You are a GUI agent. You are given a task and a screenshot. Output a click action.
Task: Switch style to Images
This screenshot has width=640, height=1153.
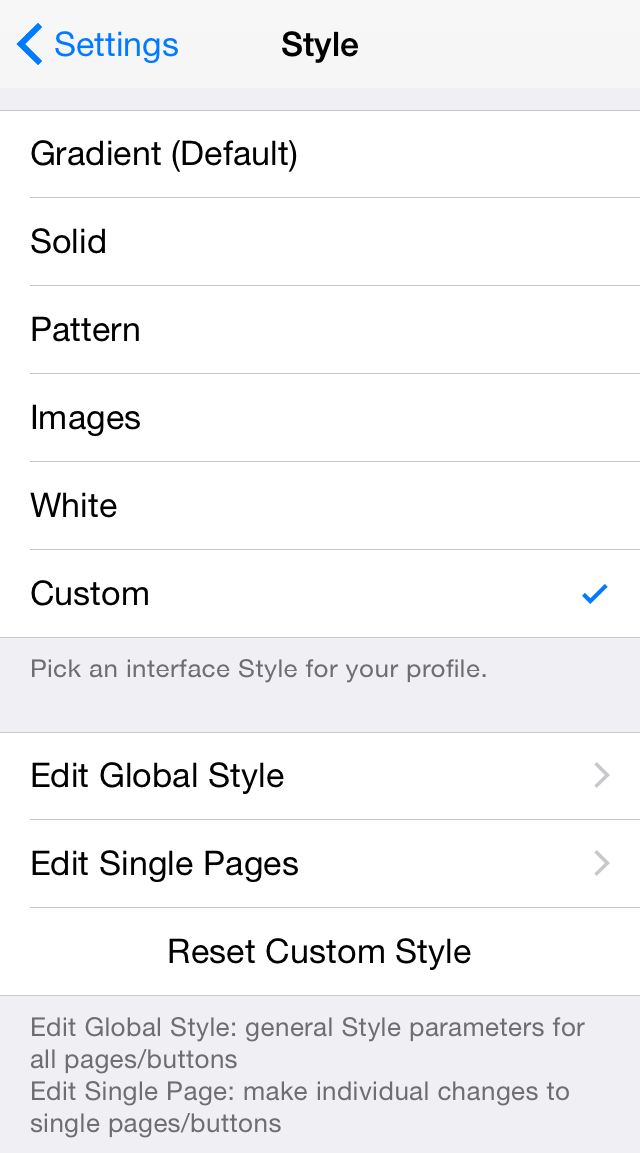tap(320, 418)
